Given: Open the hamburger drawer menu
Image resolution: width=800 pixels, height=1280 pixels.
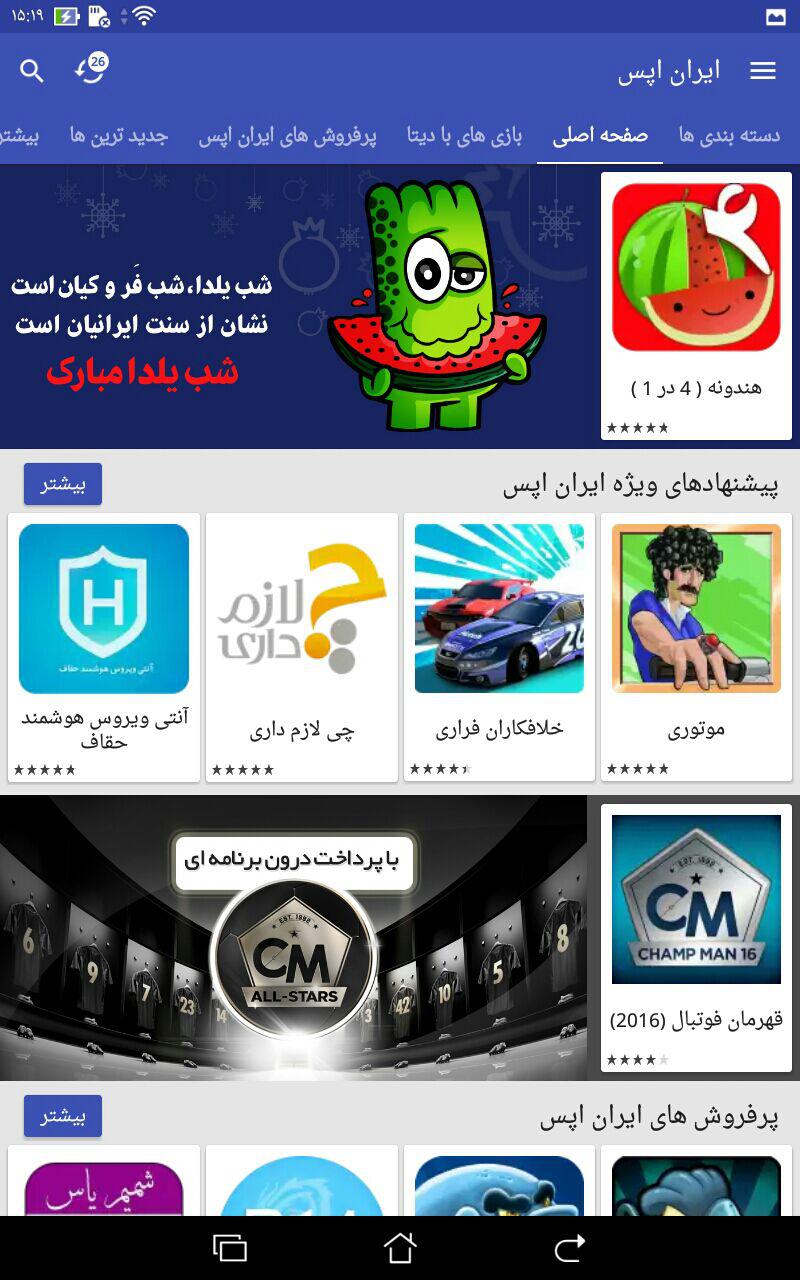Looking at the screenshot, I should coord(763,71).
